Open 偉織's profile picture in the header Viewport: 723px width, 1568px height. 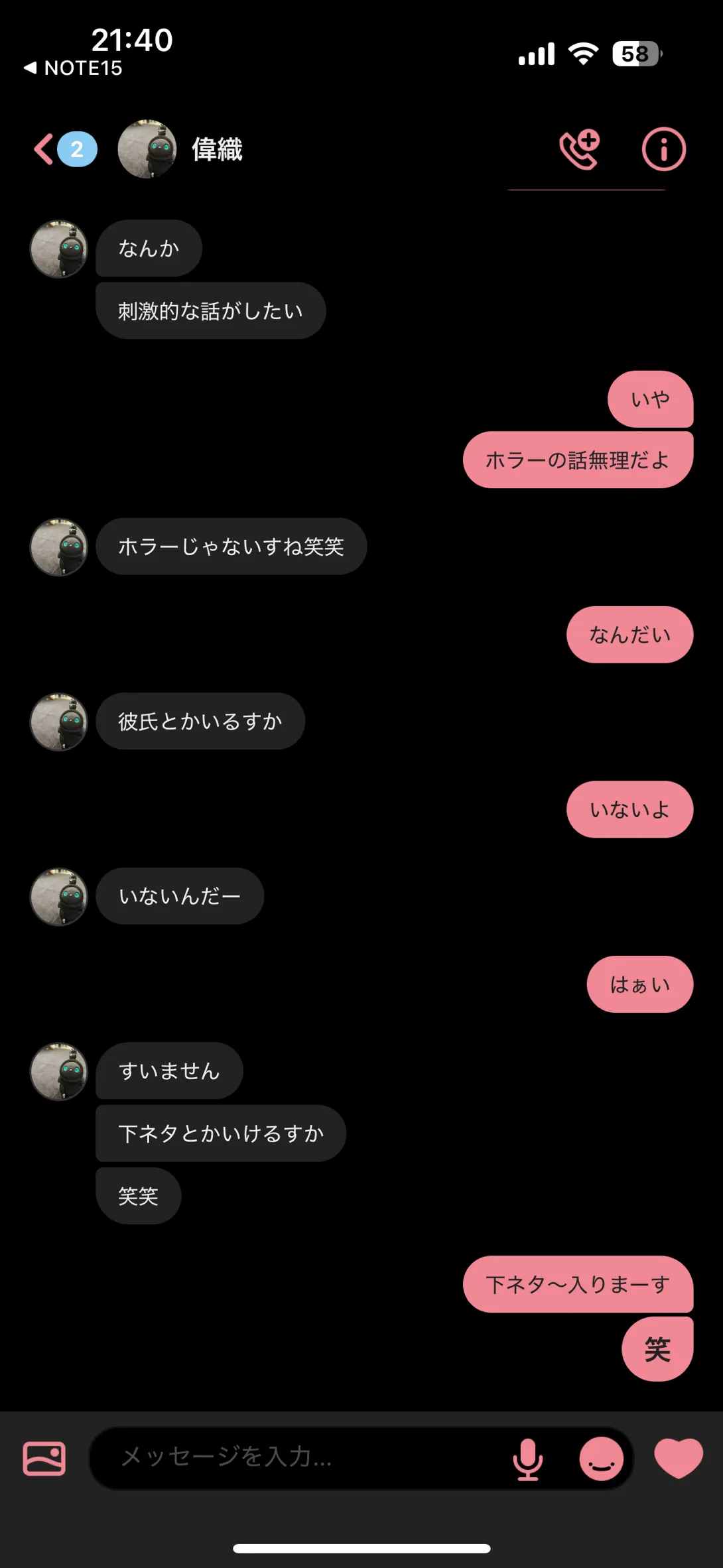tap(147, 149)
